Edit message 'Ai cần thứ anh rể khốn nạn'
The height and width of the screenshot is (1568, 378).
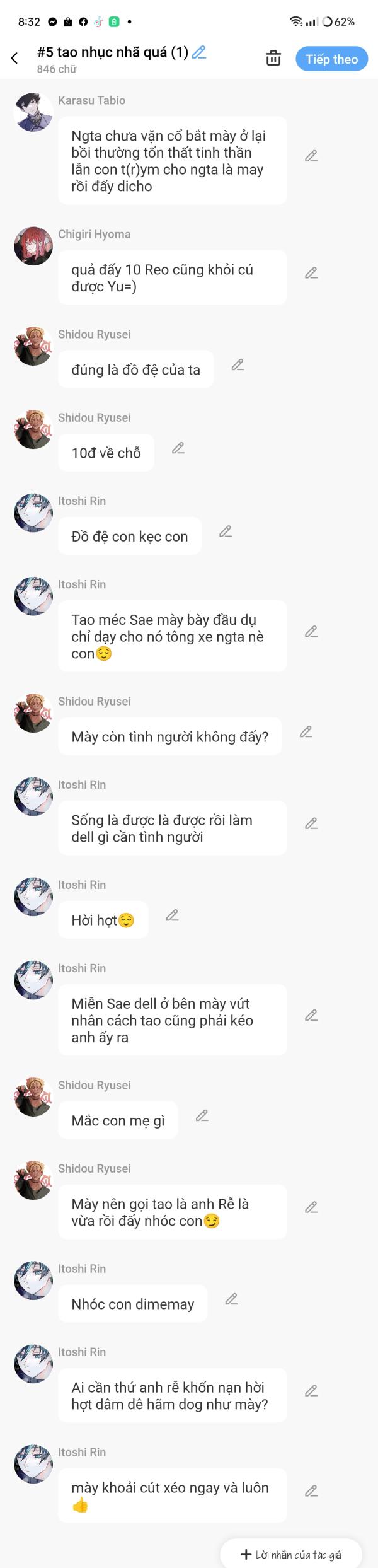[311, 1391]
